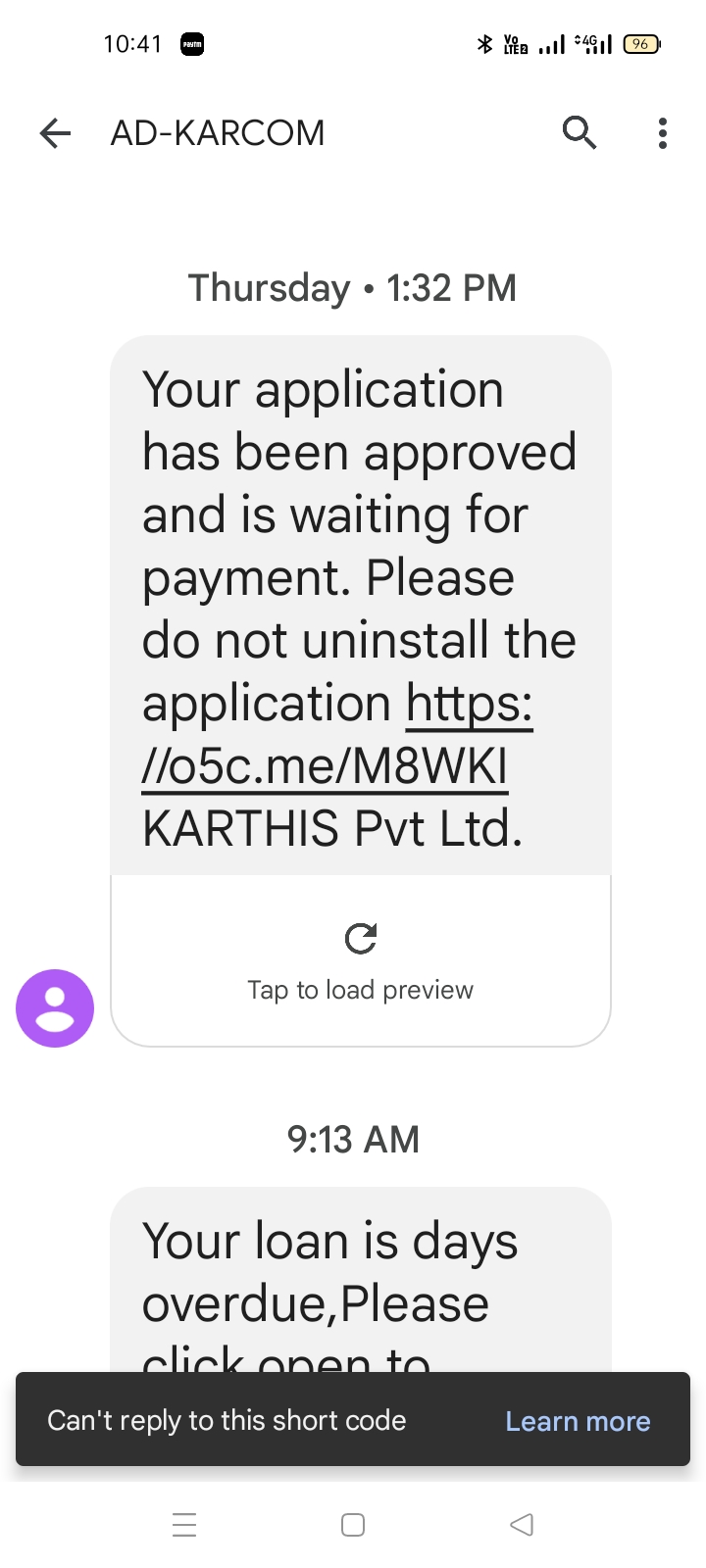
Task: Go to the home screen
Action: (x=353, y=1525)
